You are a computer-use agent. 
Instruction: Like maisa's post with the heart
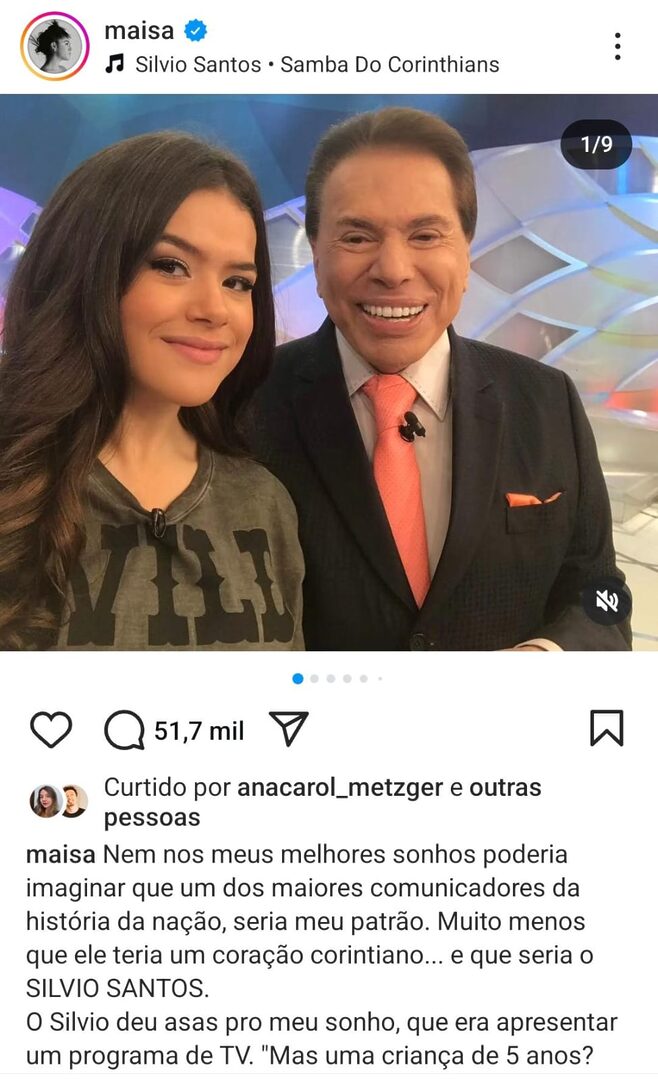tap(51, 729)
